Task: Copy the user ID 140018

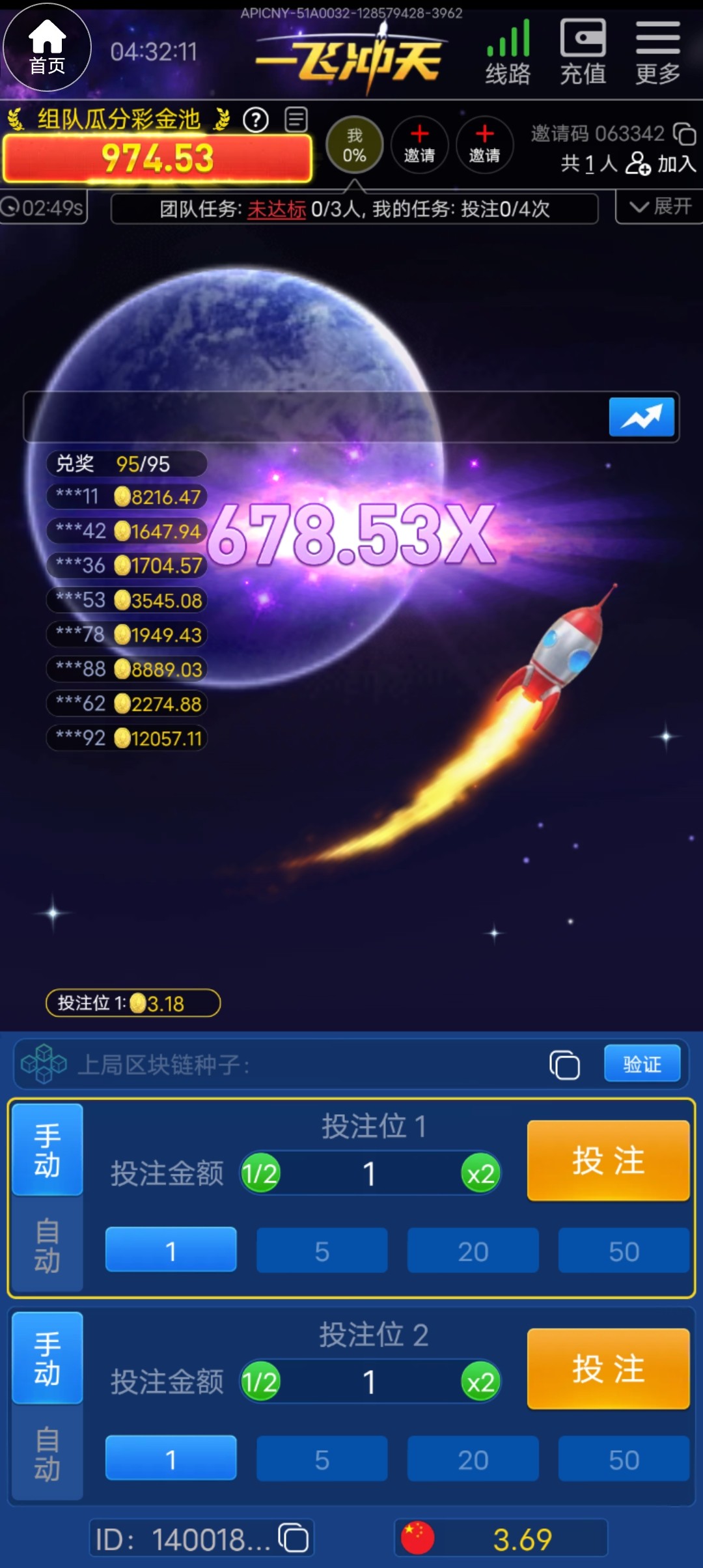Action: pos(294,1539)
